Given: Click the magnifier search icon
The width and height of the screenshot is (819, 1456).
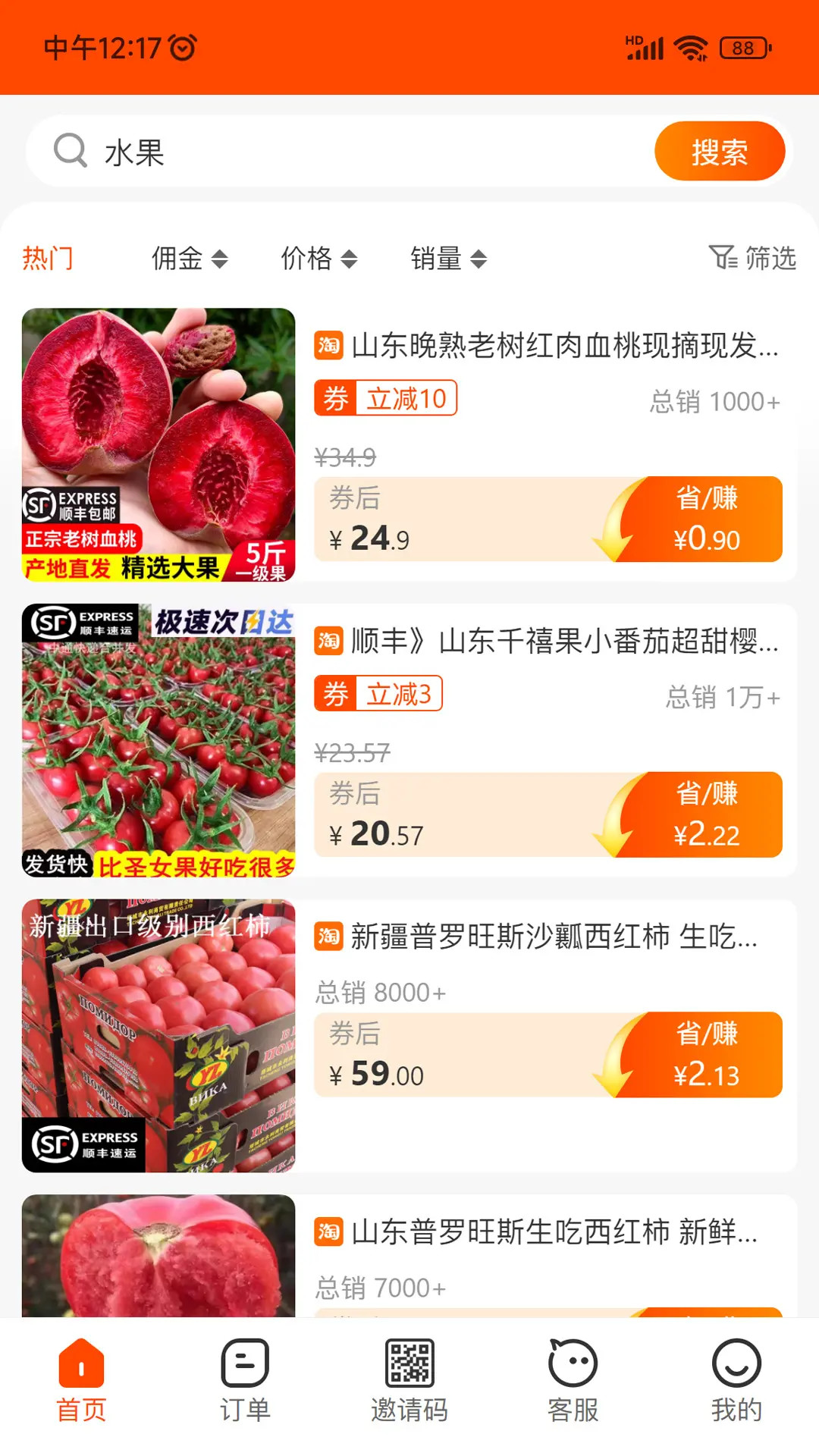Looking at the screenshot, I should click(70, 151).
